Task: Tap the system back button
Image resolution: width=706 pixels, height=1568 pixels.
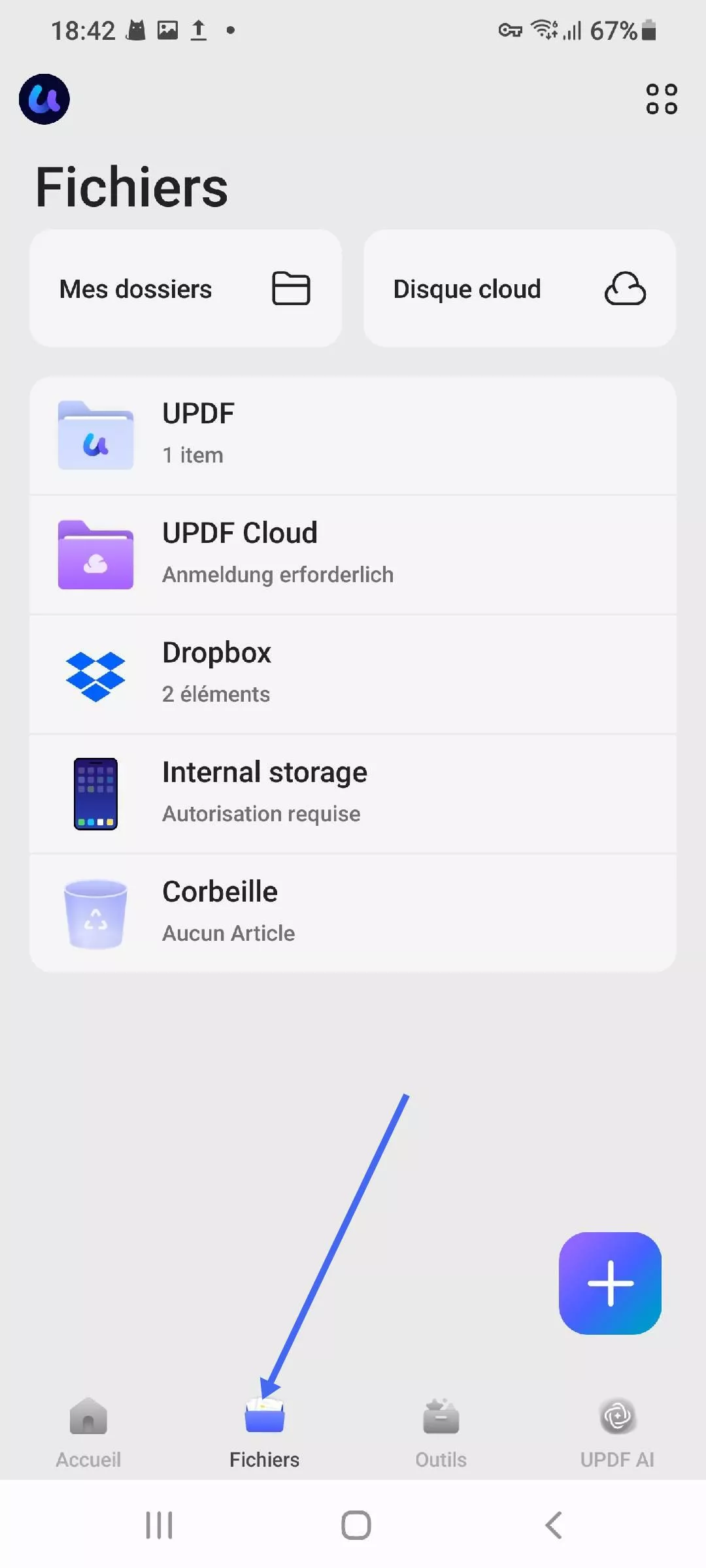Action: [553, 1526]
